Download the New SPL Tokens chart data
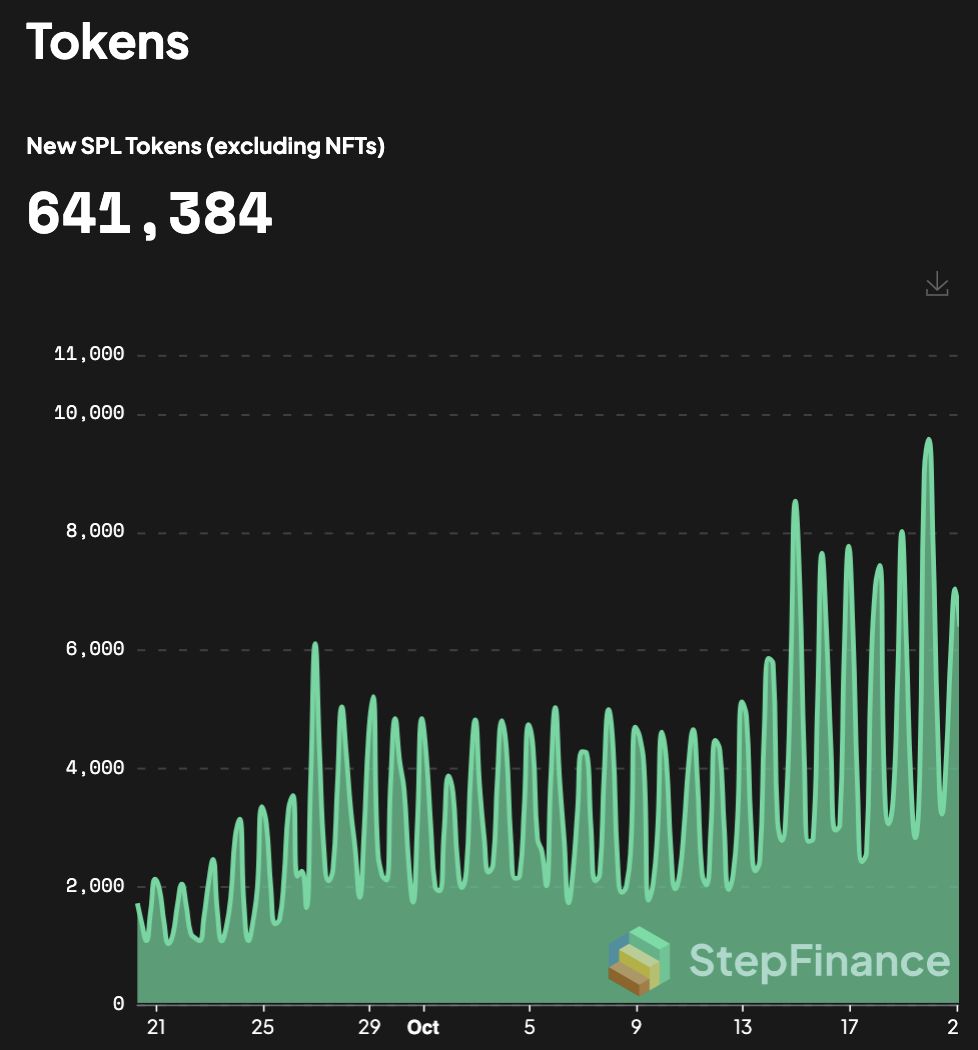978x1050 pixels. pyautogui.click(x=936, y=284)
